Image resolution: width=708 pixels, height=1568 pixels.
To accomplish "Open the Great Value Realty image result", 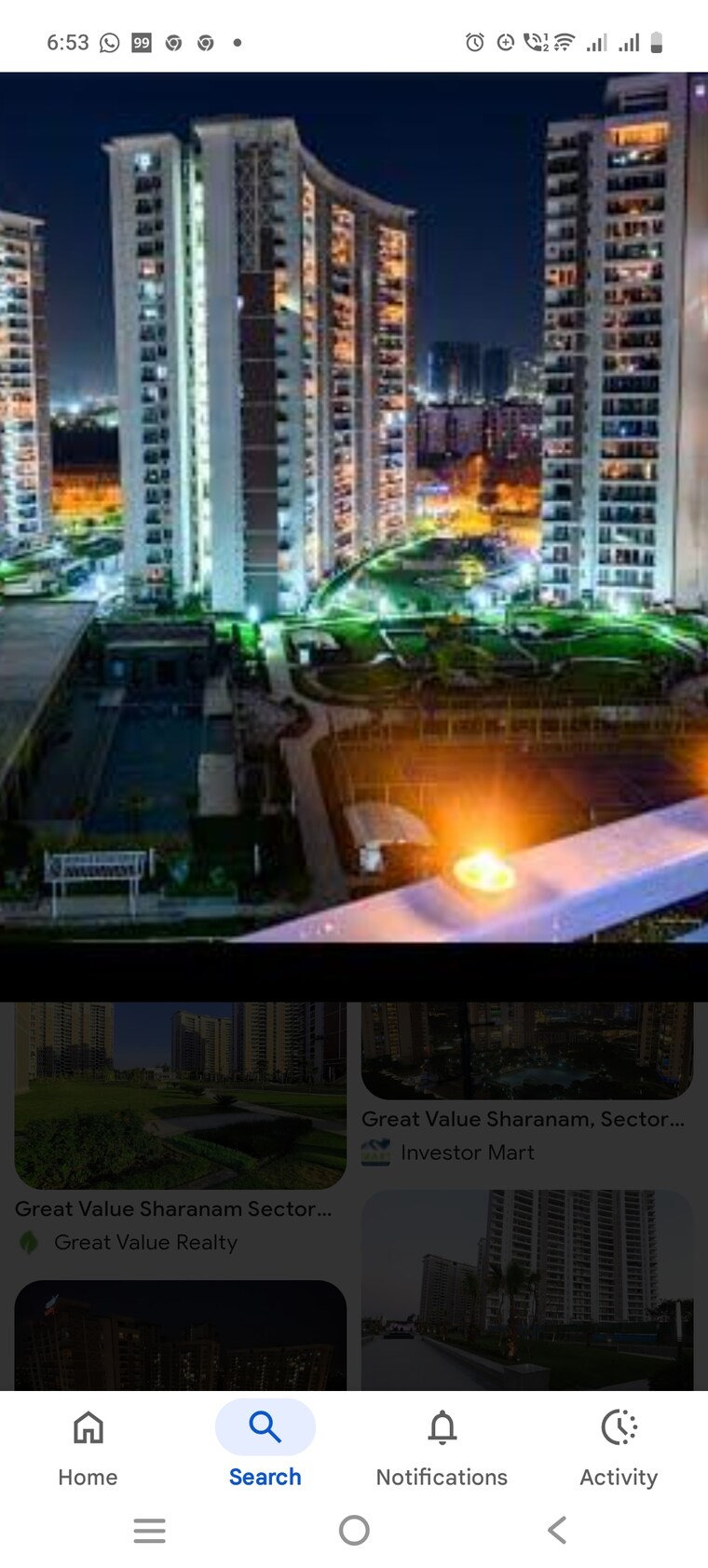I will pos(180,1096).
